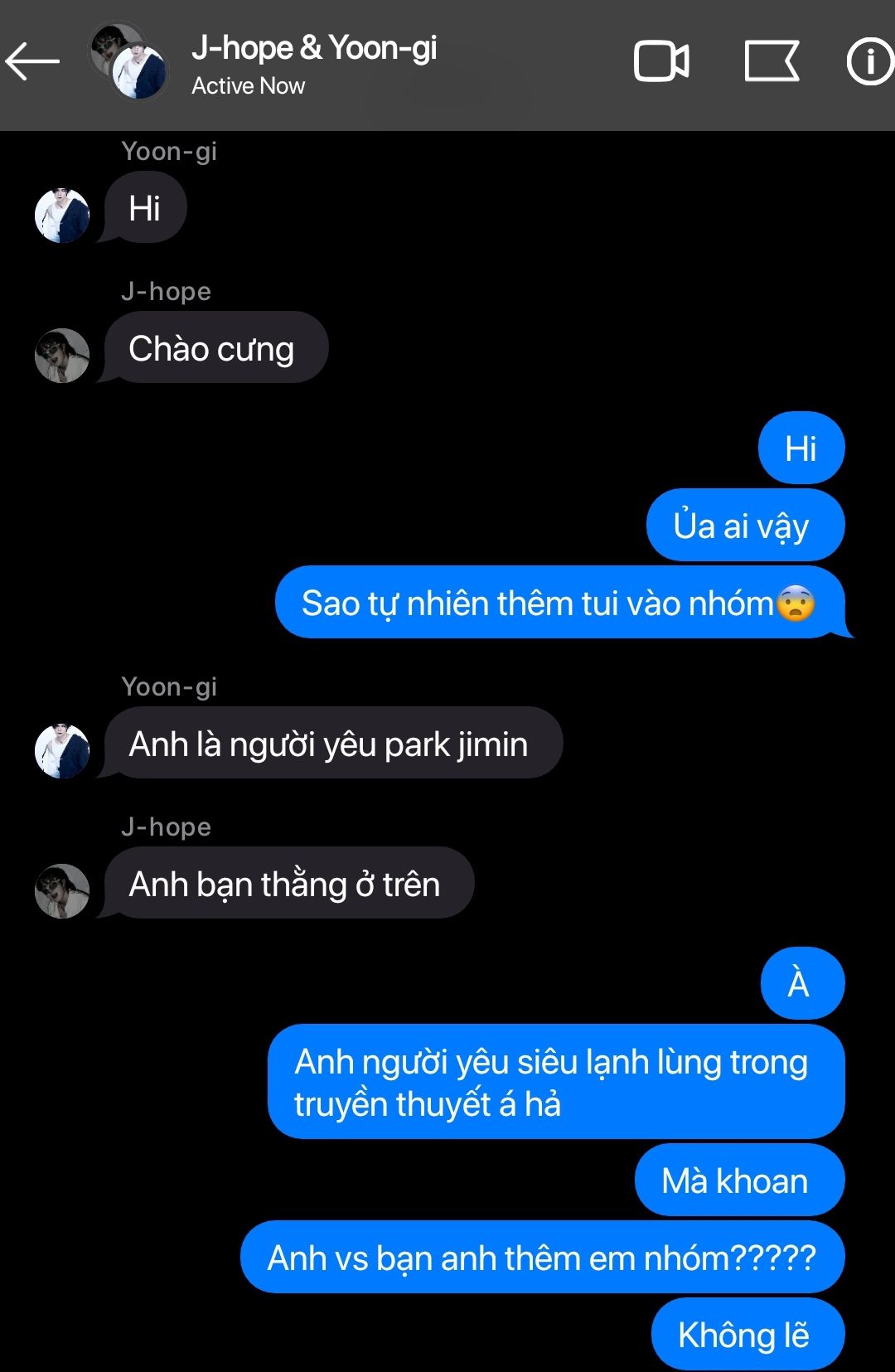Tap Yoon-gi's avatar by the 'park jimin' message
Screen dimensions: 895x1372
[x=62, y=751]
